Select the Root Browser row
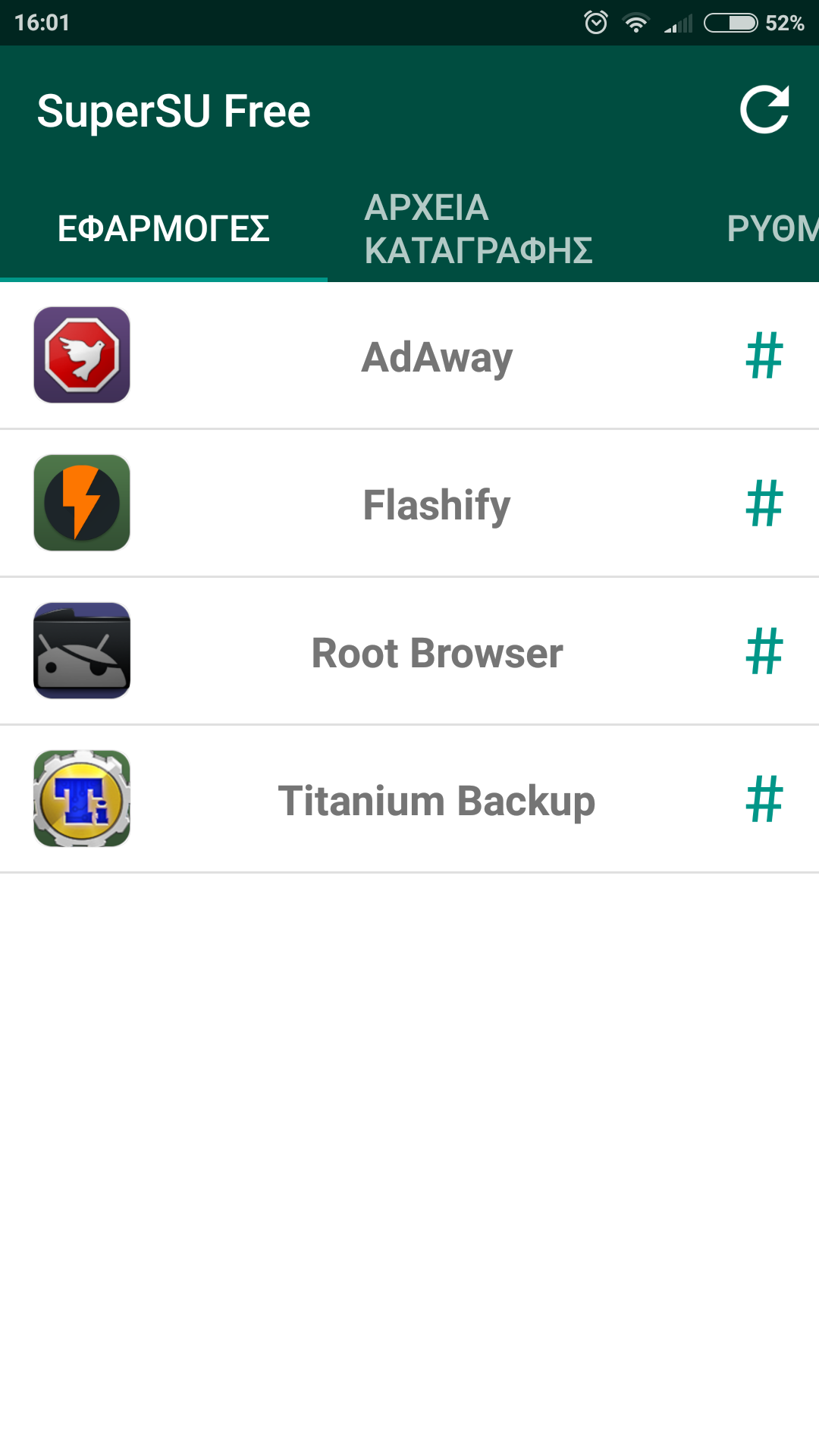 click(436, 652)
